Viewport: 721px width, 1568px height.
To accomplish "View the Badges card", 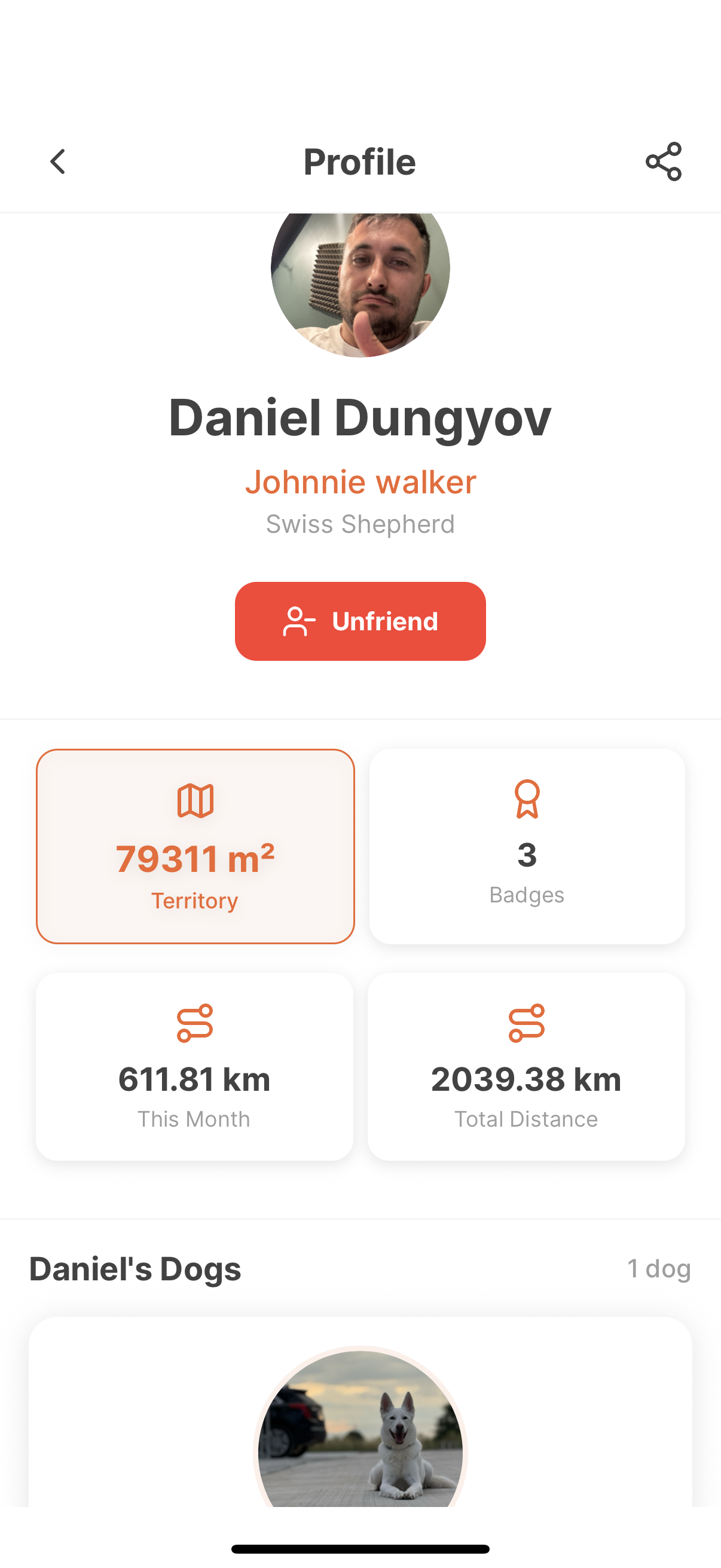I will 527,846.
